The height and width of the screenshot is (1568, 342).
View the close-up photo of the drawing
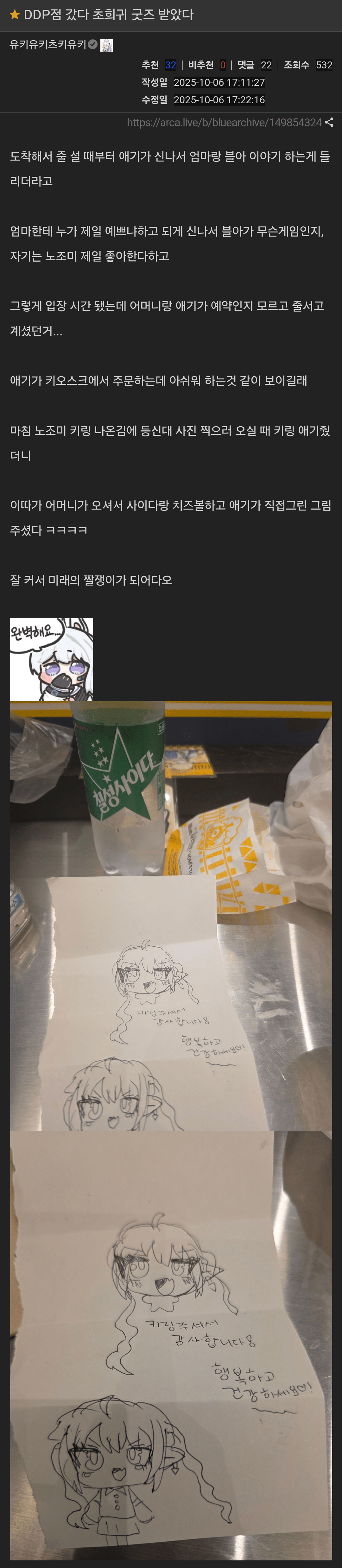click(171, 1345)
